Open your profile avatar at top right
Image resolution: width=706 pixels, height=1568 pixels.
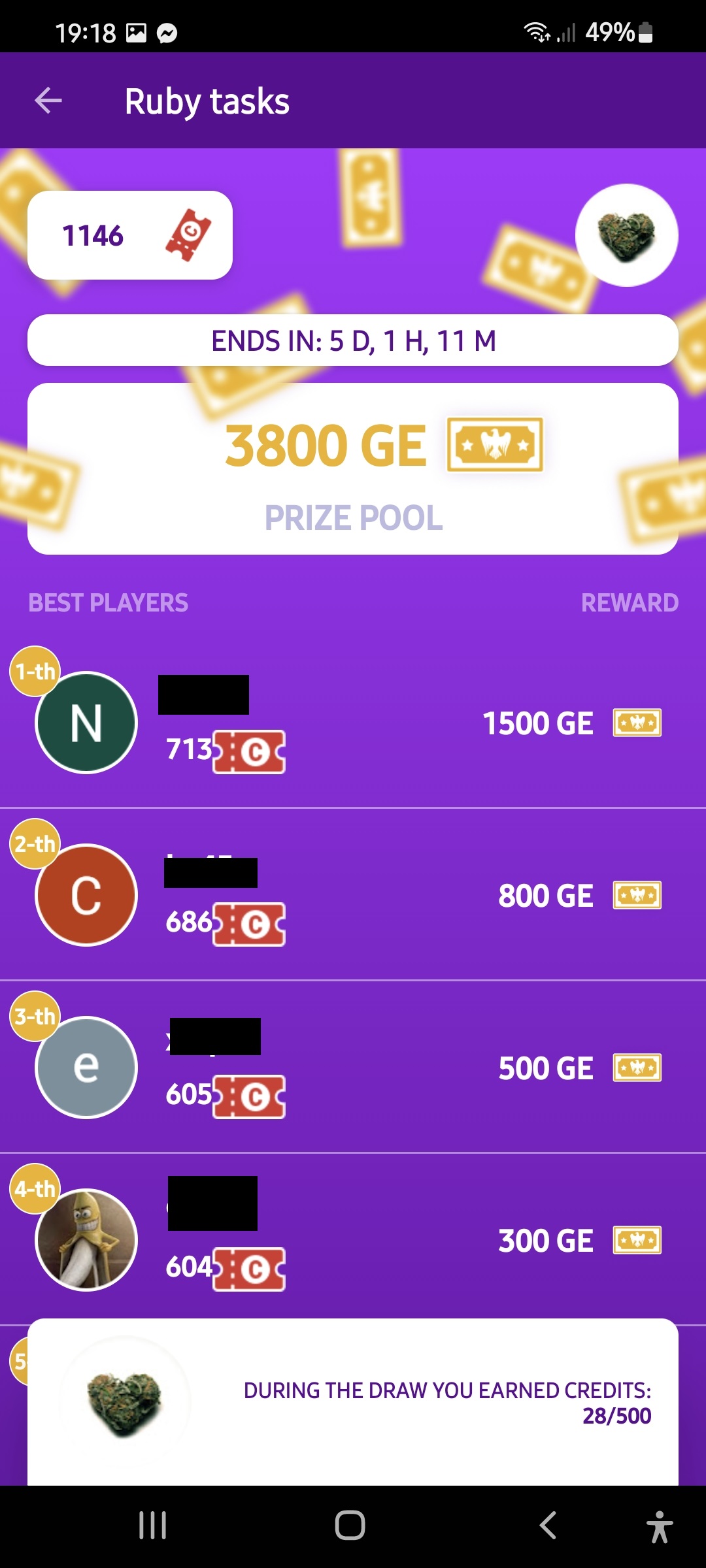(626, 235)
